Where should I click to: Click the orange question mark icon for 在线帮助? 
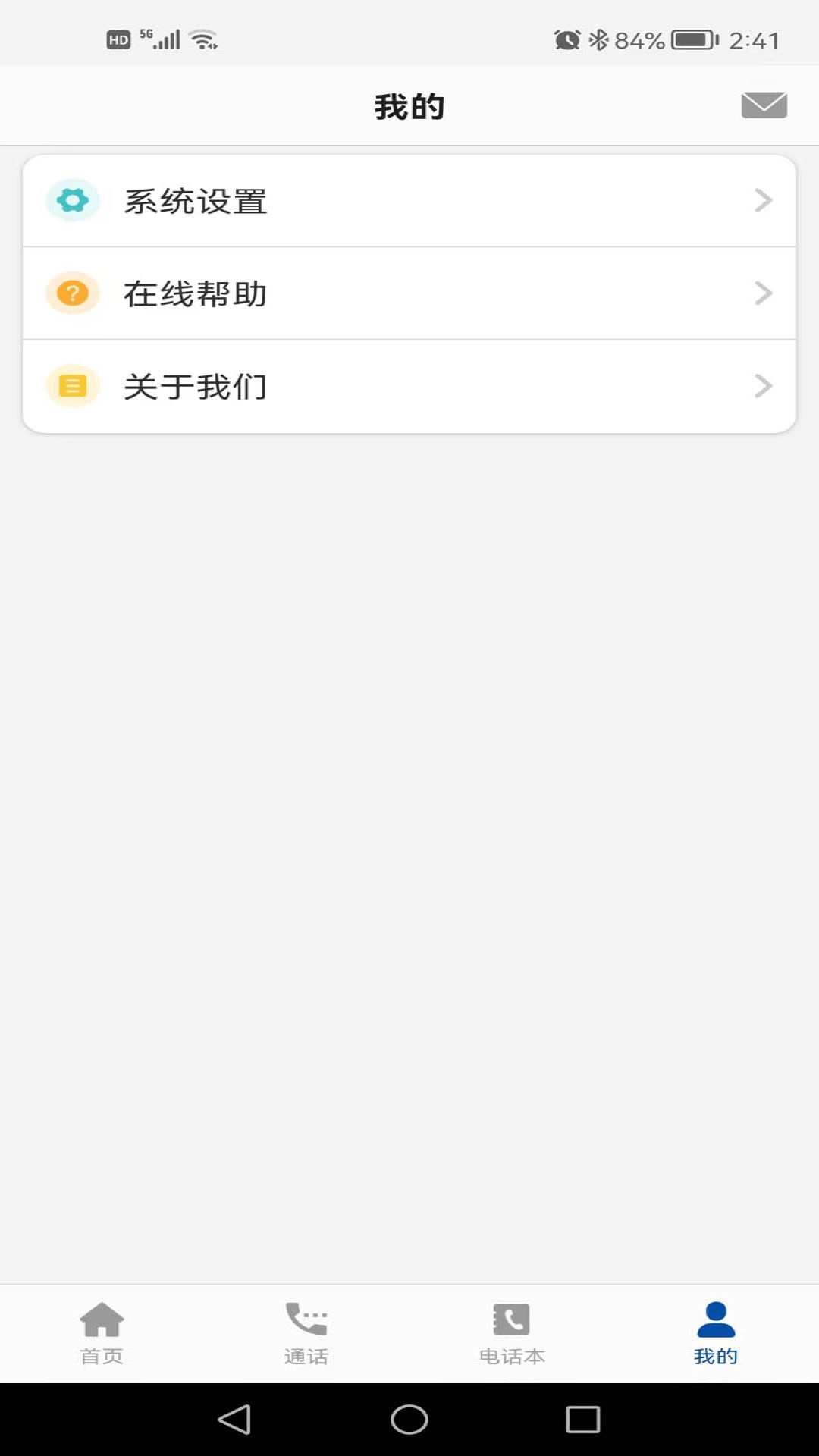[72, 293]
